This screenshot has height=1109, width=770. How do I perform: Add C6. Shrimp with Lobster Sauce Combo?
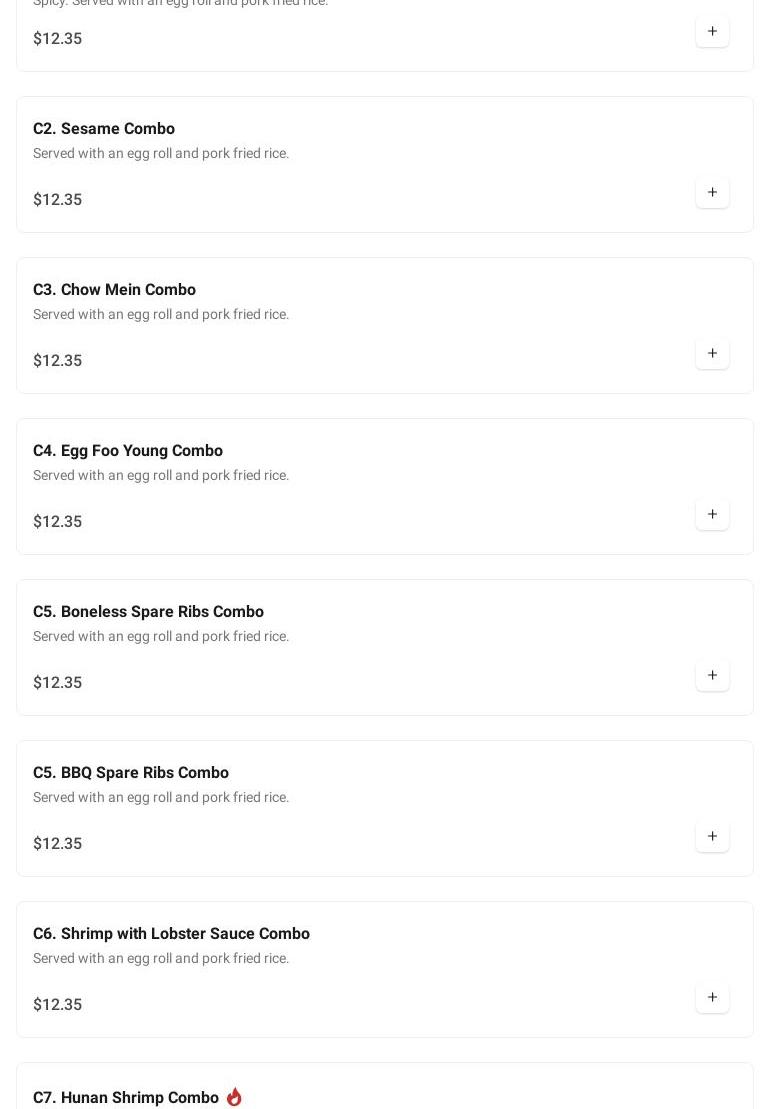coord(712,997)
